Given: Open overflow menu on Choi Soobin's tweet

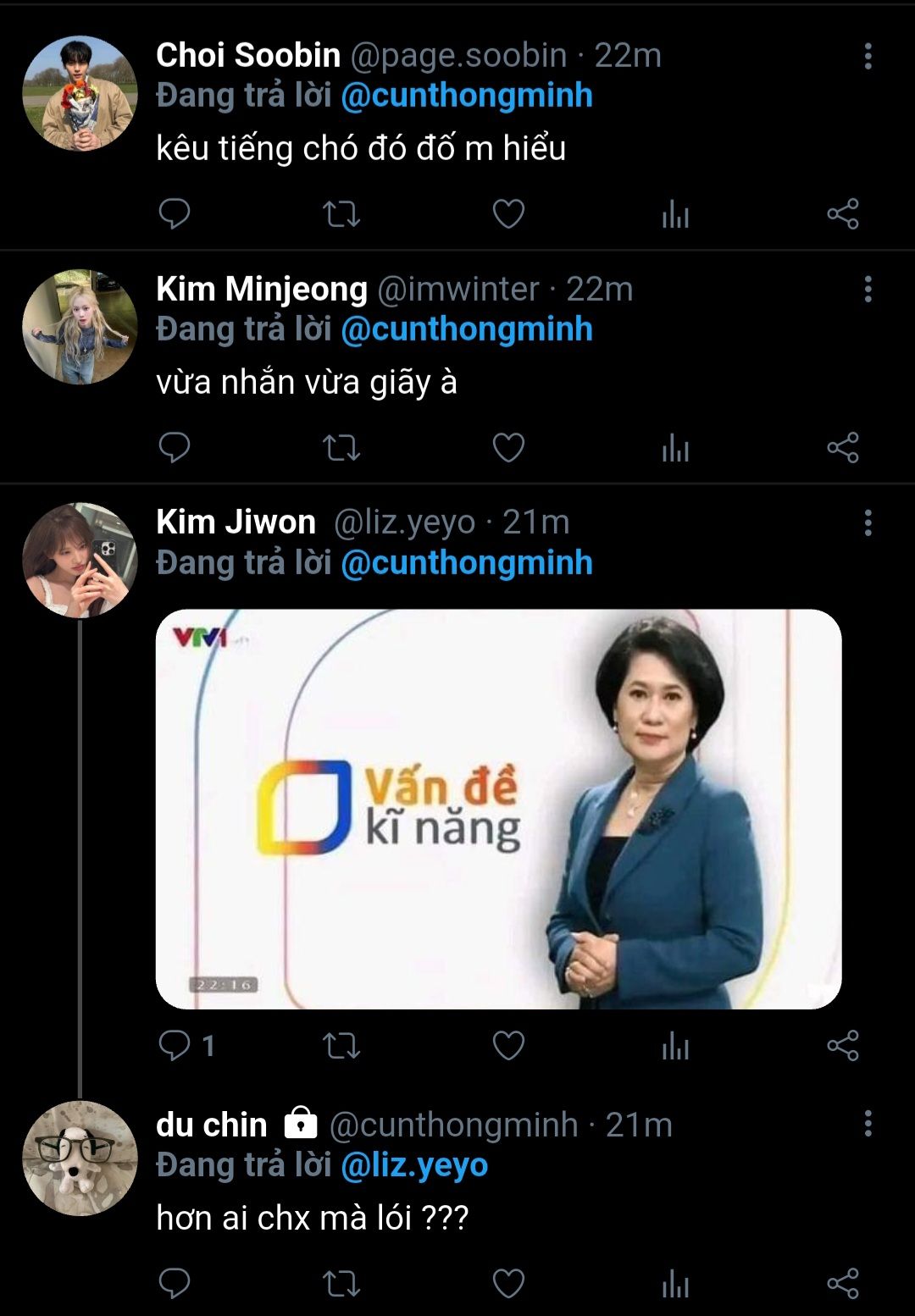Looking at the screenshot, I should 868,56.
